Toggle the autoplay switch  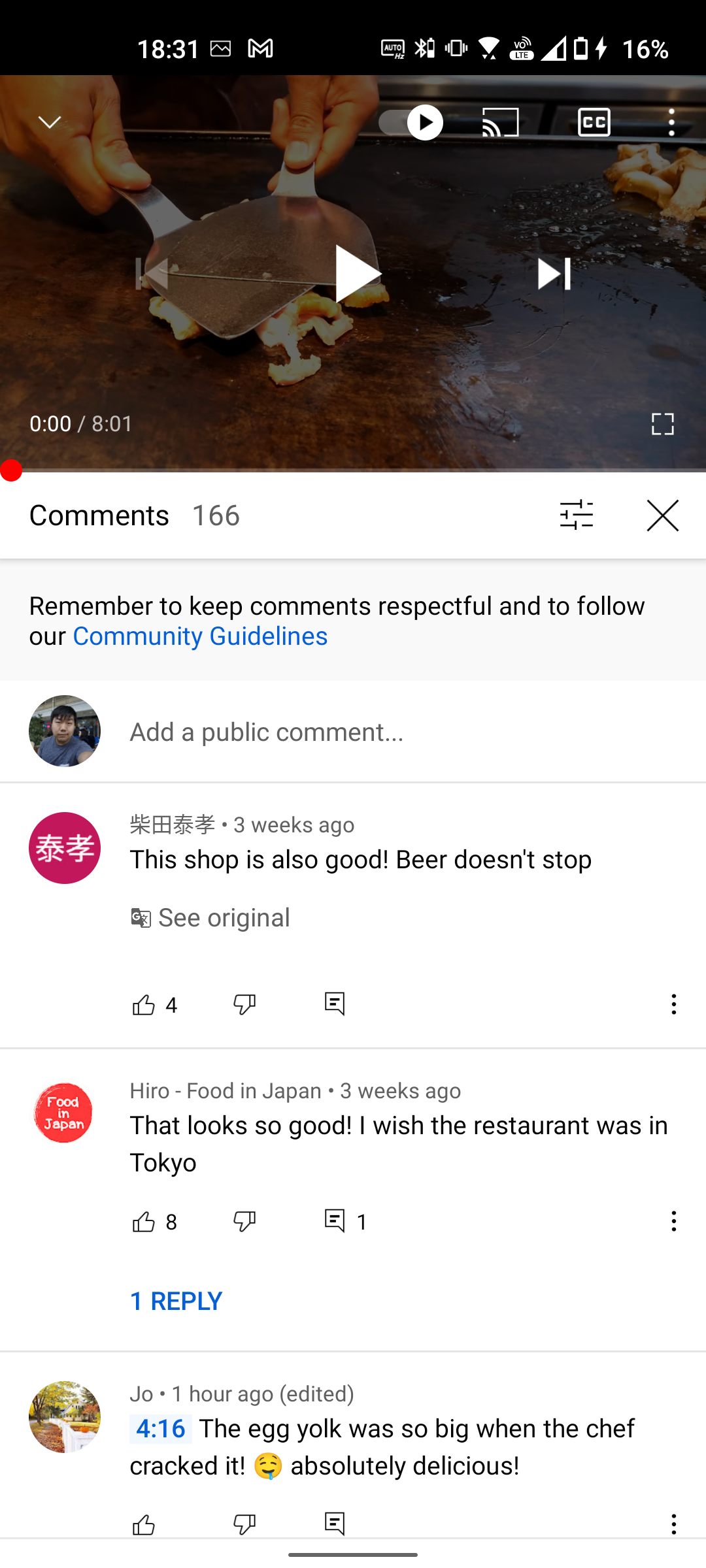[411, 122]
